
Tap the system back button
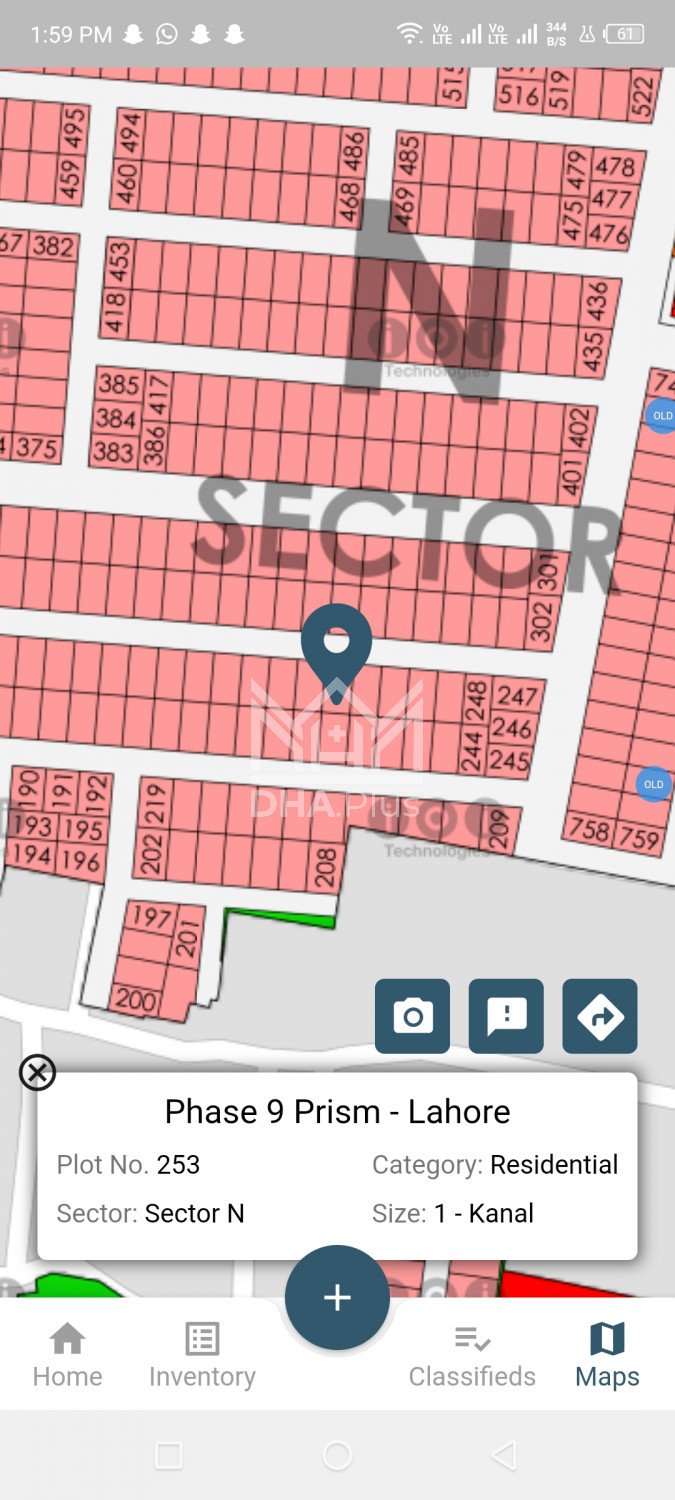coord(505,1456)
